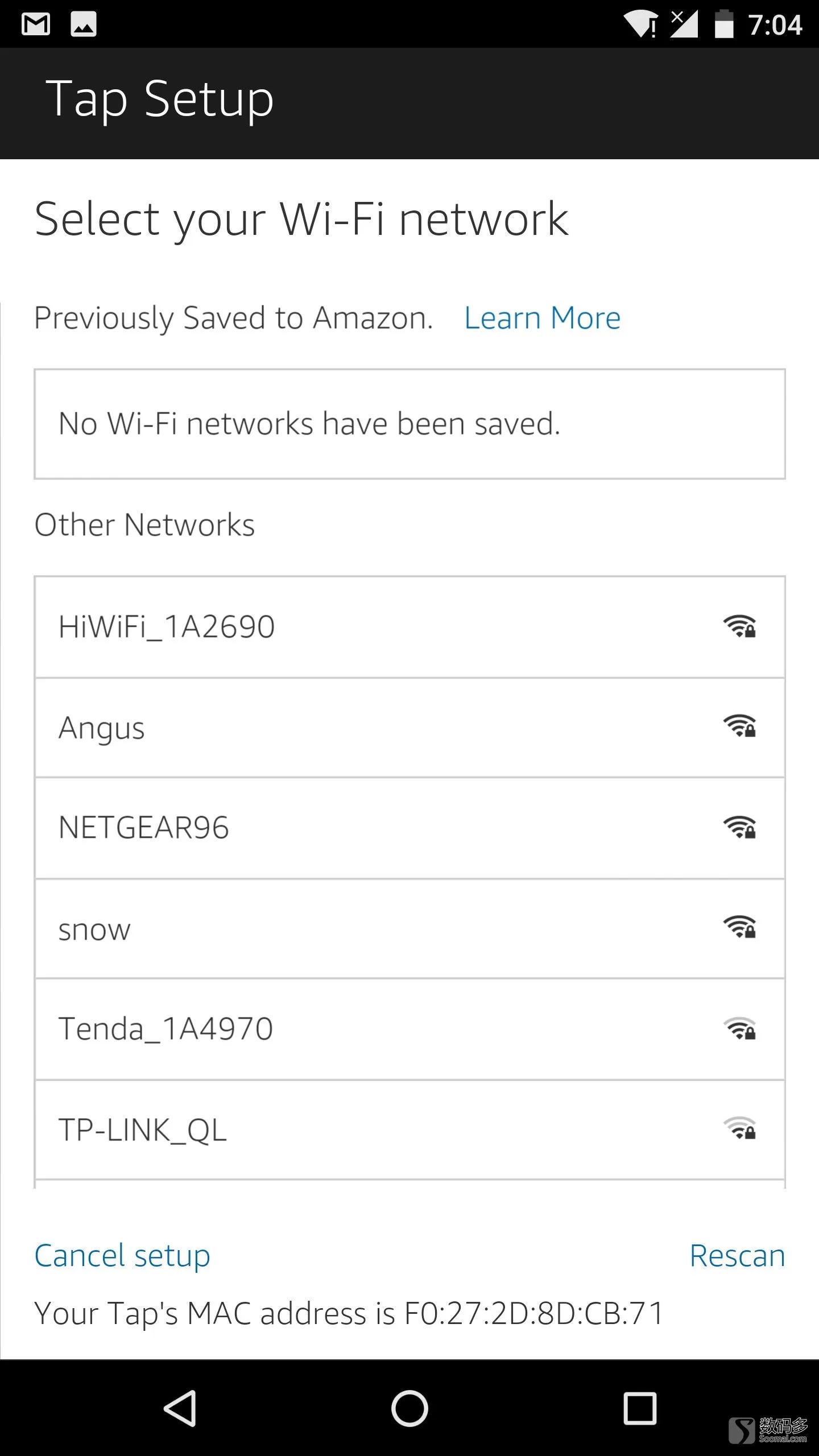Select Tenda_1A4970 from the list
Viewport: 819px width, 1456px height.
point(409,1029)
